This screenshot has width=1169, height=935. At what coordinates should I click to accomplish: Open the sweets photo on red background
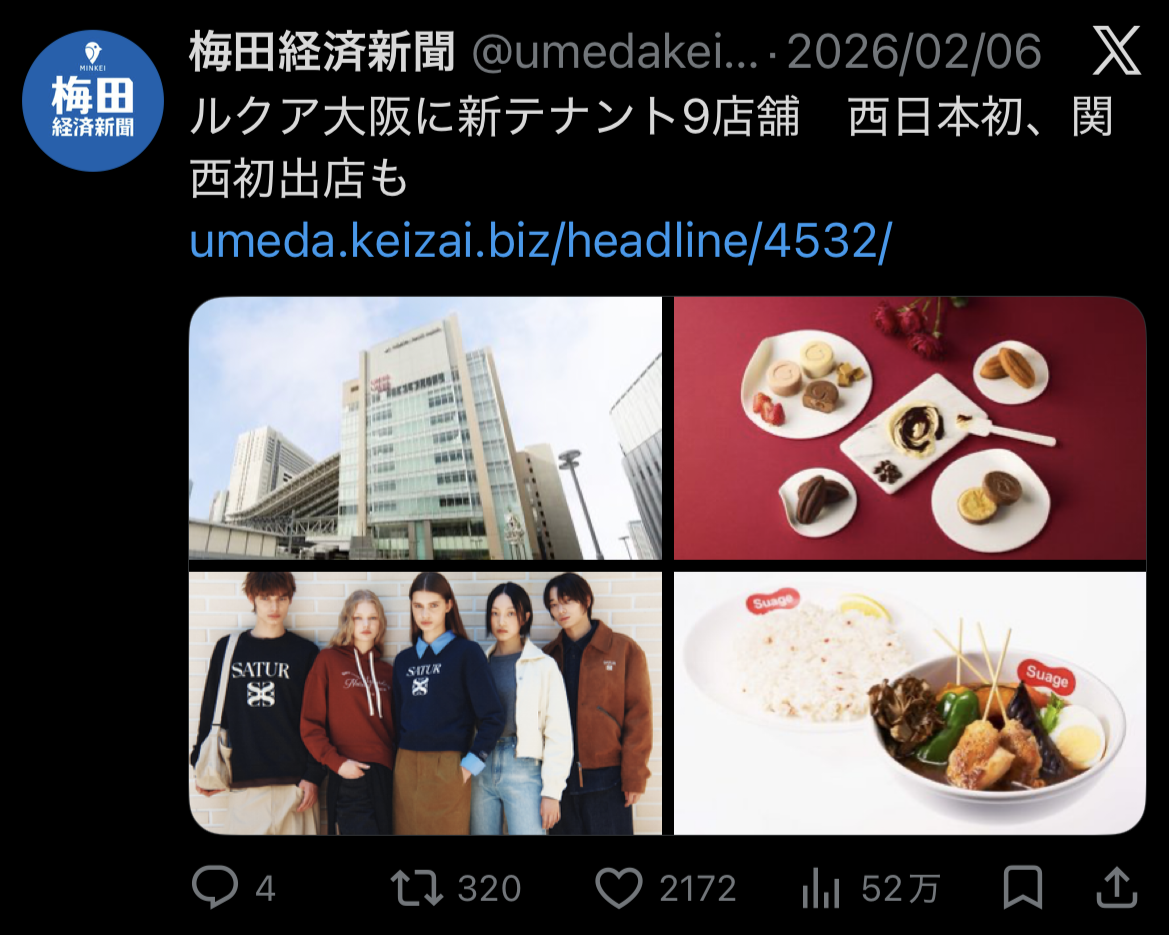(x=909, y=428)
